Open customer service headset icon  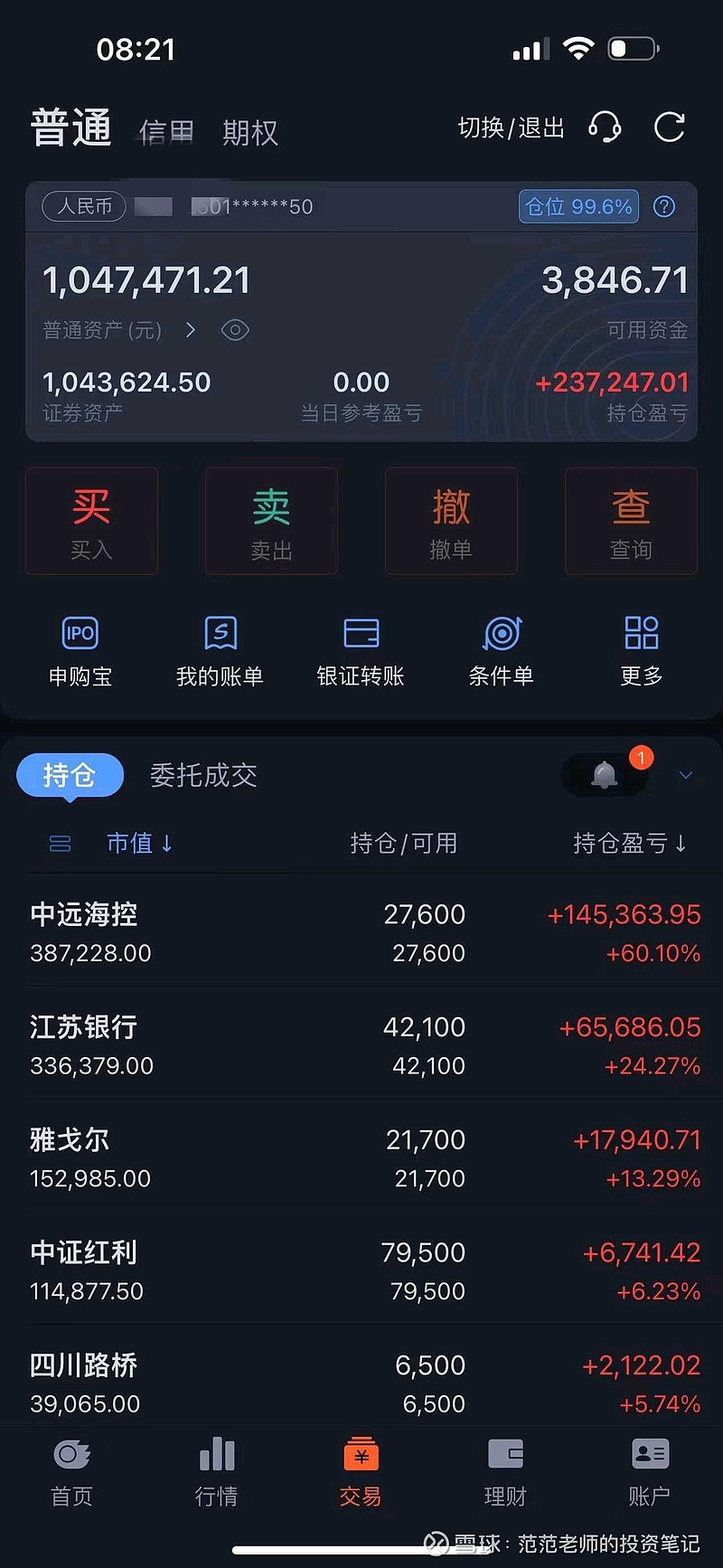click(x=605, y=128)
